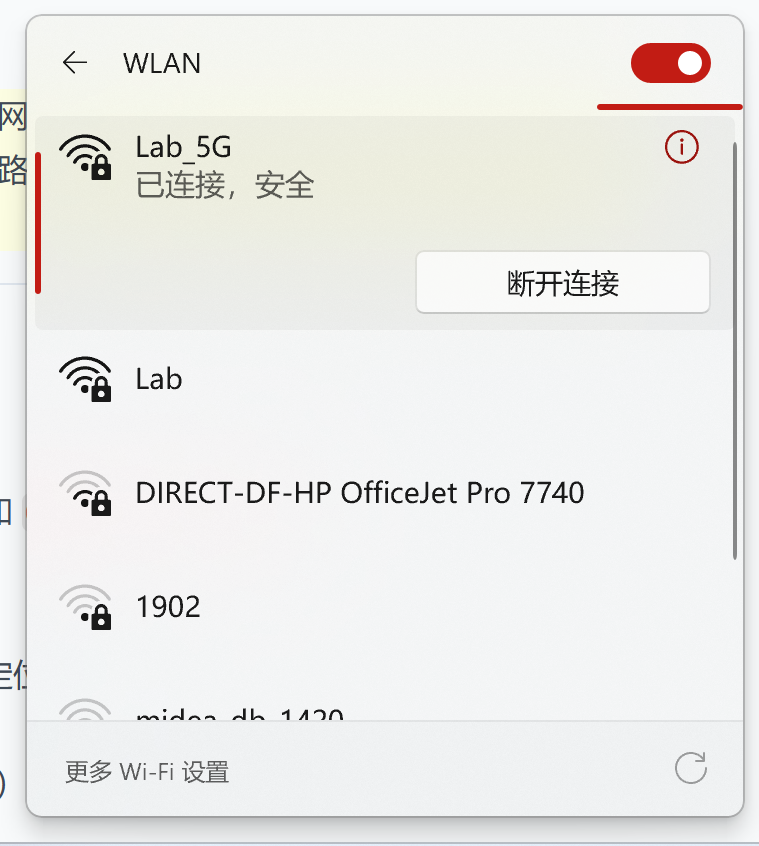Refresh the Wi-Fi network list
This screenshot has height=846, width=759.
691,768
